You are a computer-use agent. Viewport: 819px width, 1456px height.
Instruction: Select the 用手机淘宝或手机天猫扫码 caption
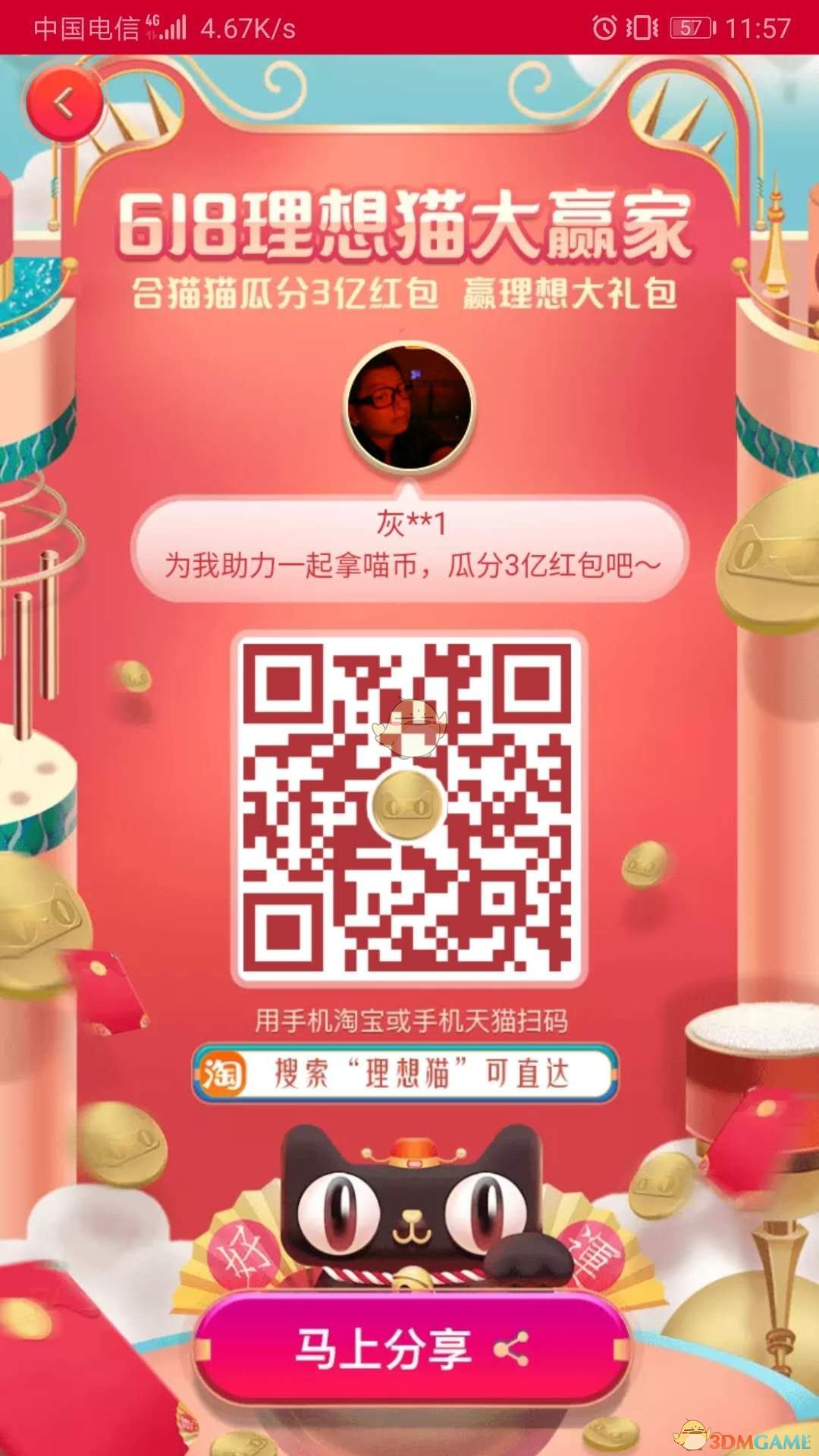click(x=409, y=1018)
